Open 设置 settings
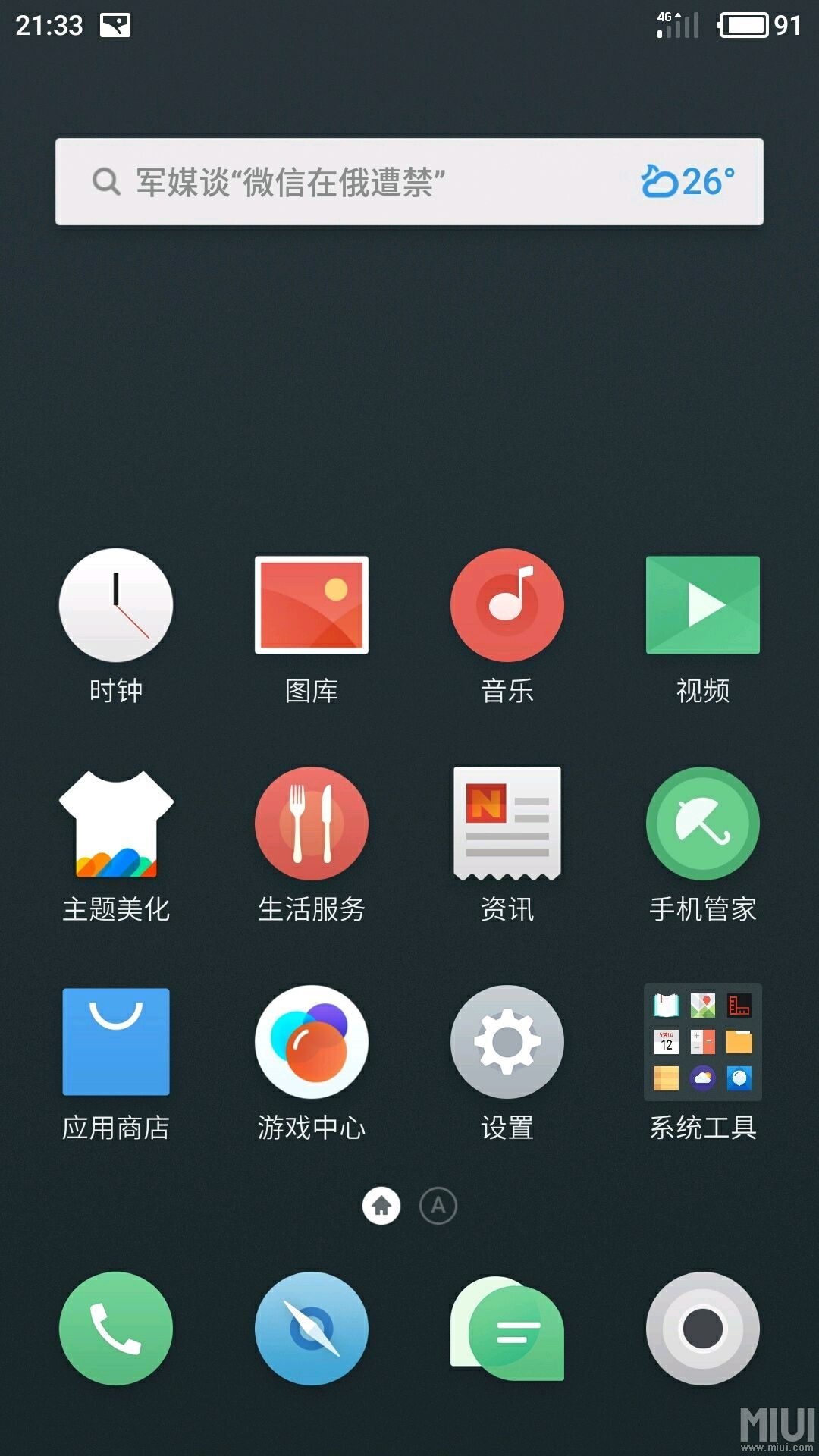The image size is (819, 1456). (507, 1042)
